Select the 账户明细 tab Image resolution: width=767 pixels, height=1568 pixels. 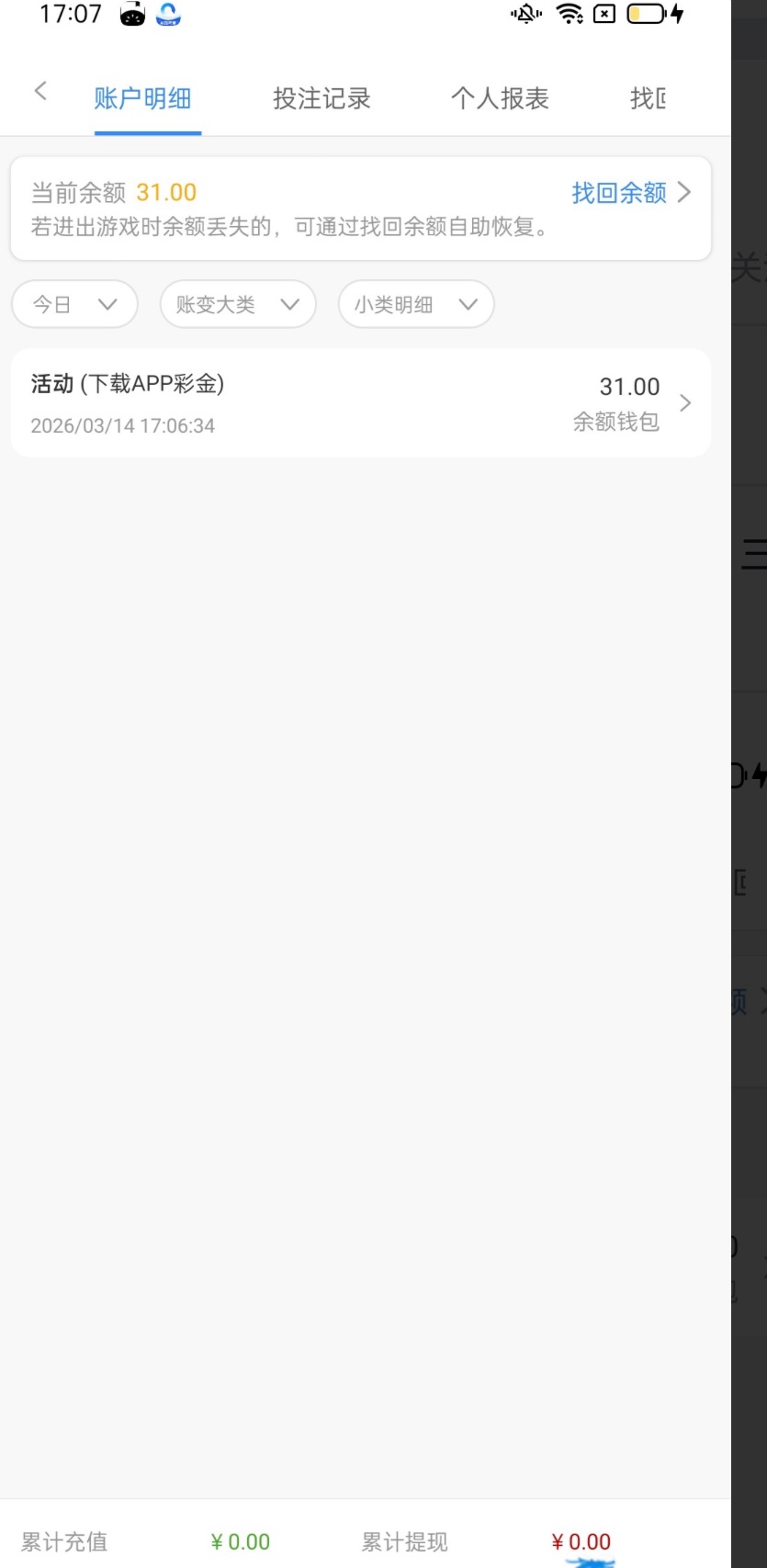point(143,98)
